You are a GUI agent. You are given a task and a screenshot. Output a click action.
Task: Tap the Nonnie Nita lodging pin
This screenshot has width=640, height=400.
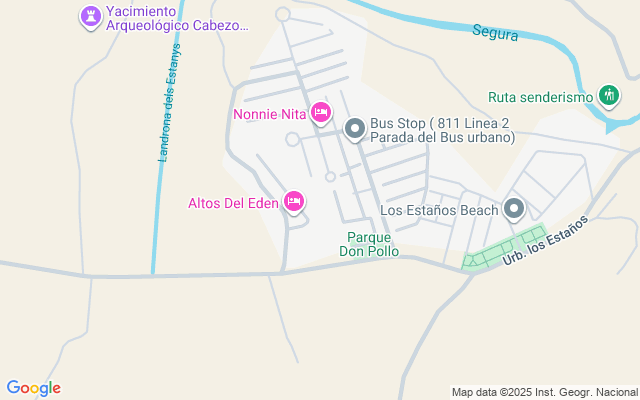(x=321, y=113)
